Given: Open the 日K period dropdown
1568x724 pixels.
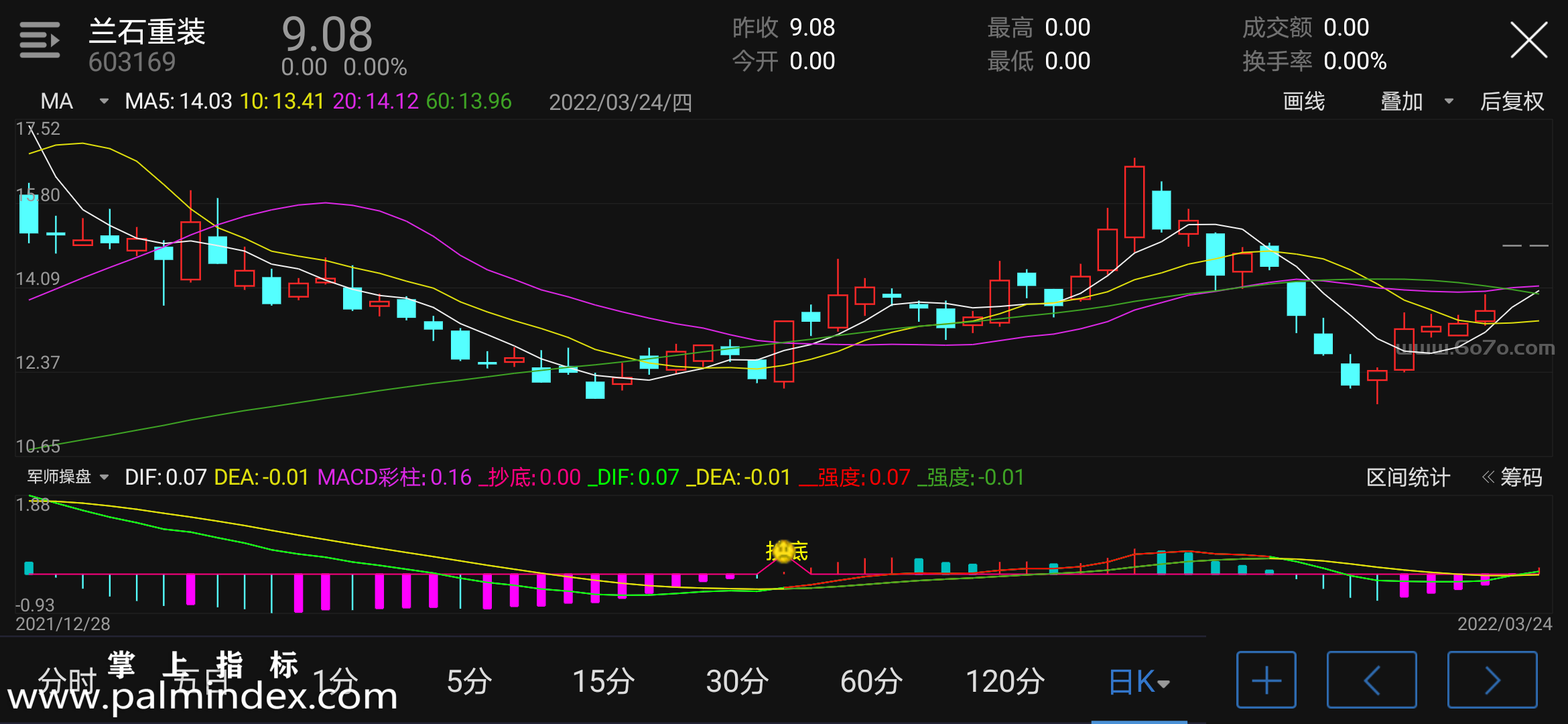Looking at the screenshot, I should [x=1139, y=682].
